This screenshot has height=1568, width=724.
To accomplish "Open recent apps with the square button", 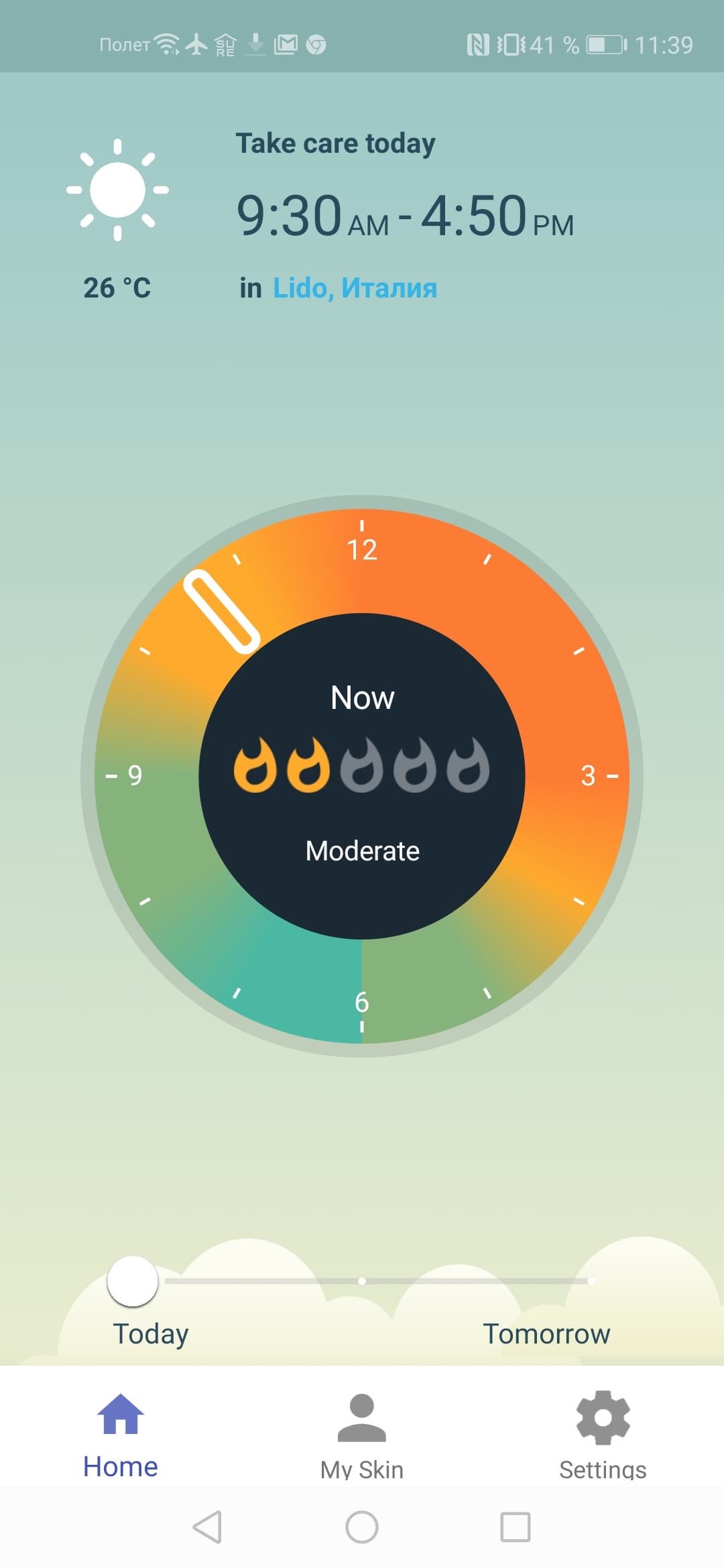I will 516,1527.
